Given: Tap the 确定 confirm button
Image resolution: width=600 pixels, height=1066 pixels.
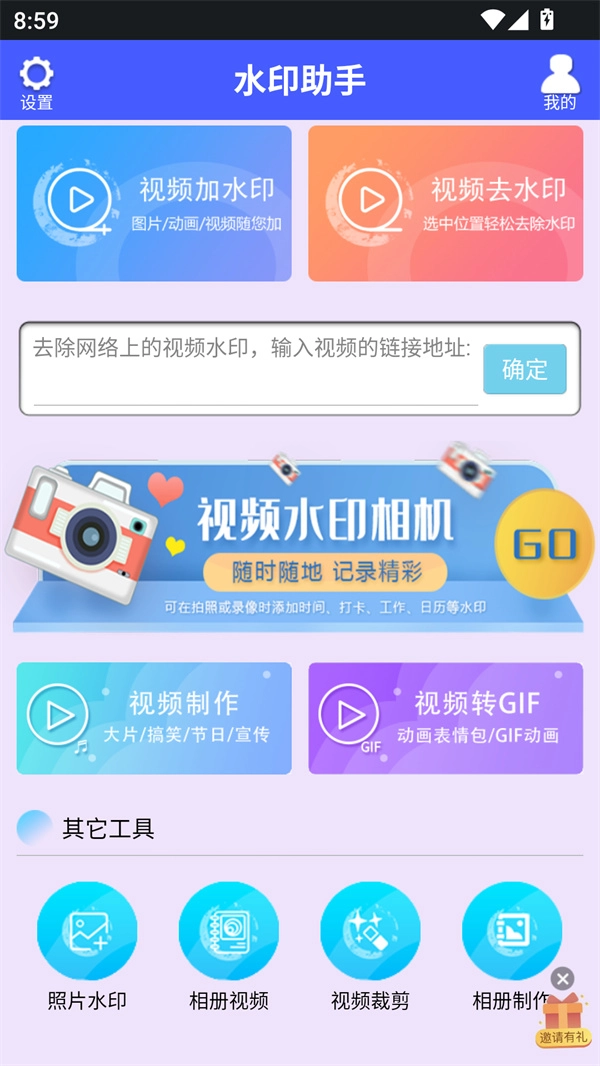Looking at the screenshot, I should pyautogui.click(x=525, y=369).
